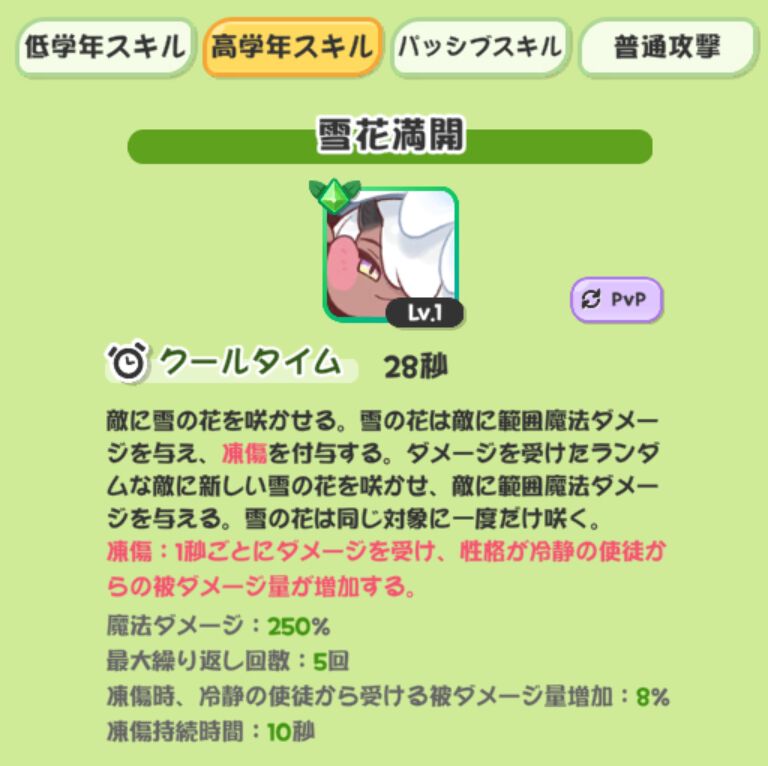The height and width of the screenshot is (766, 768).
Task: Show the 普通攻撃 tab
Action: [x=666, y=47]
